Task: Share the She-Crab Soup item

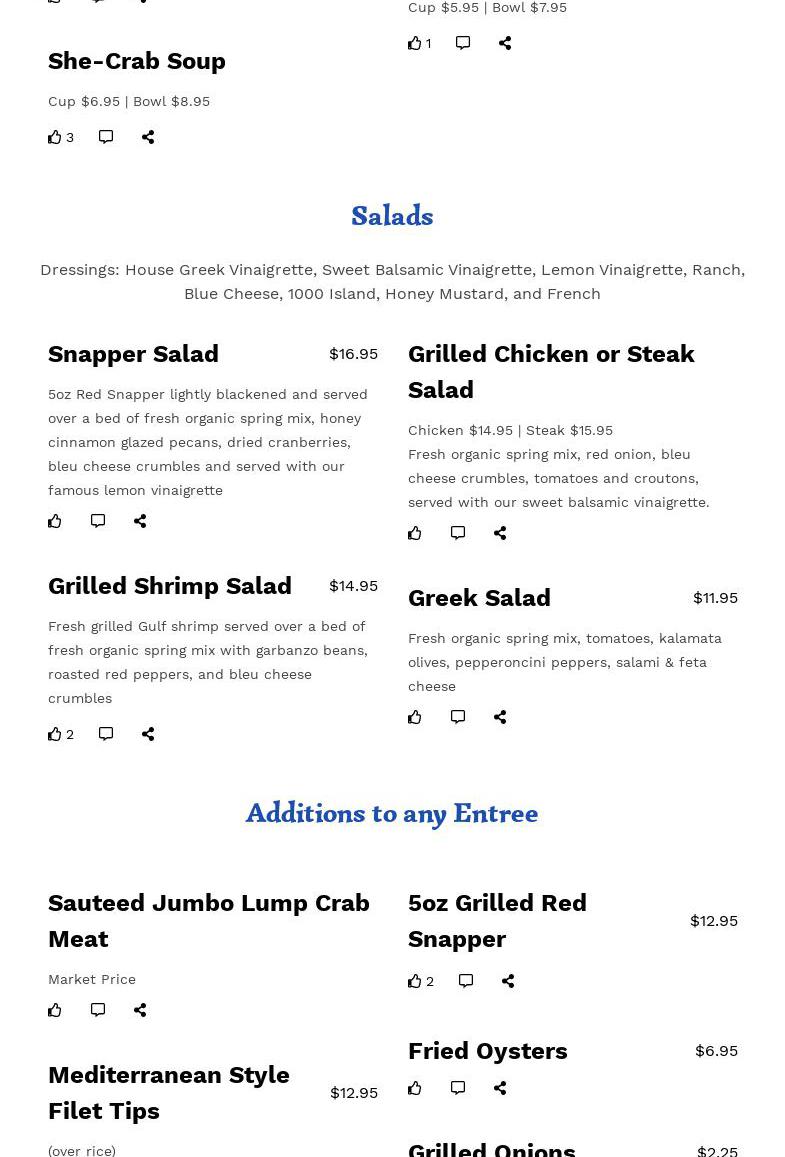Action: point(148,137)
